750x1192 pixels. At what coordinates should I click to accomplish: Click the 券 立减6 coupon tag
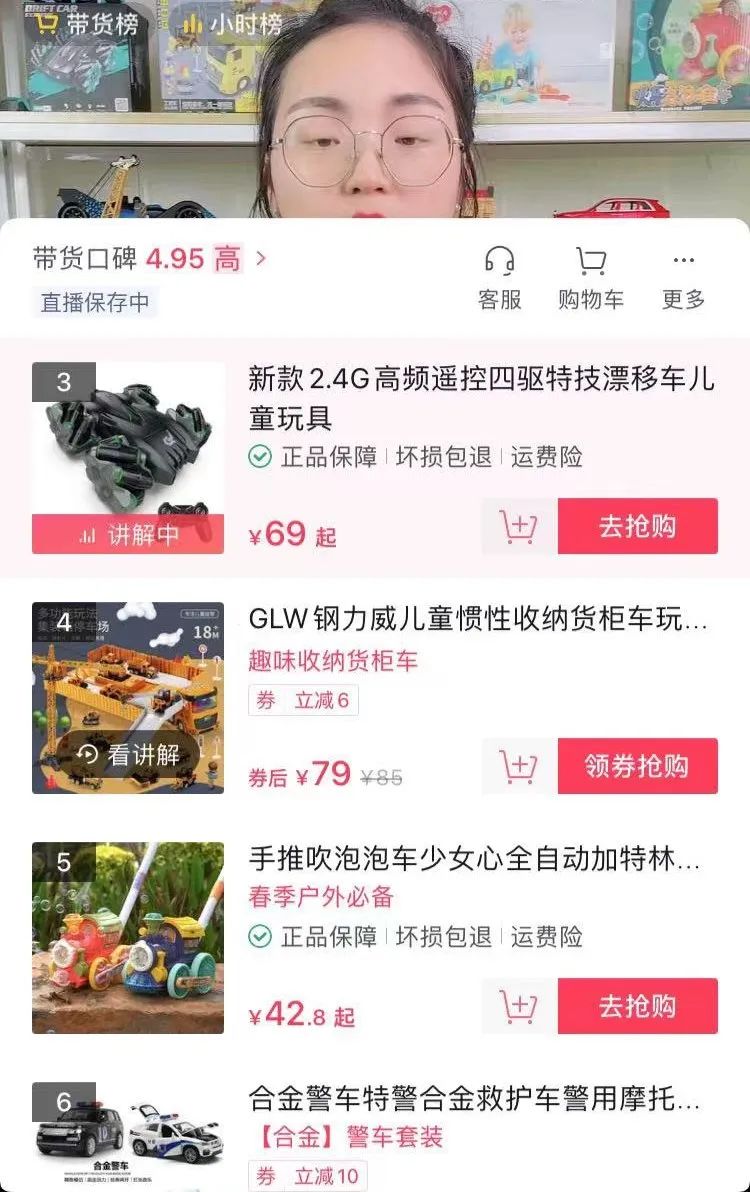click(x=302, y=700)
